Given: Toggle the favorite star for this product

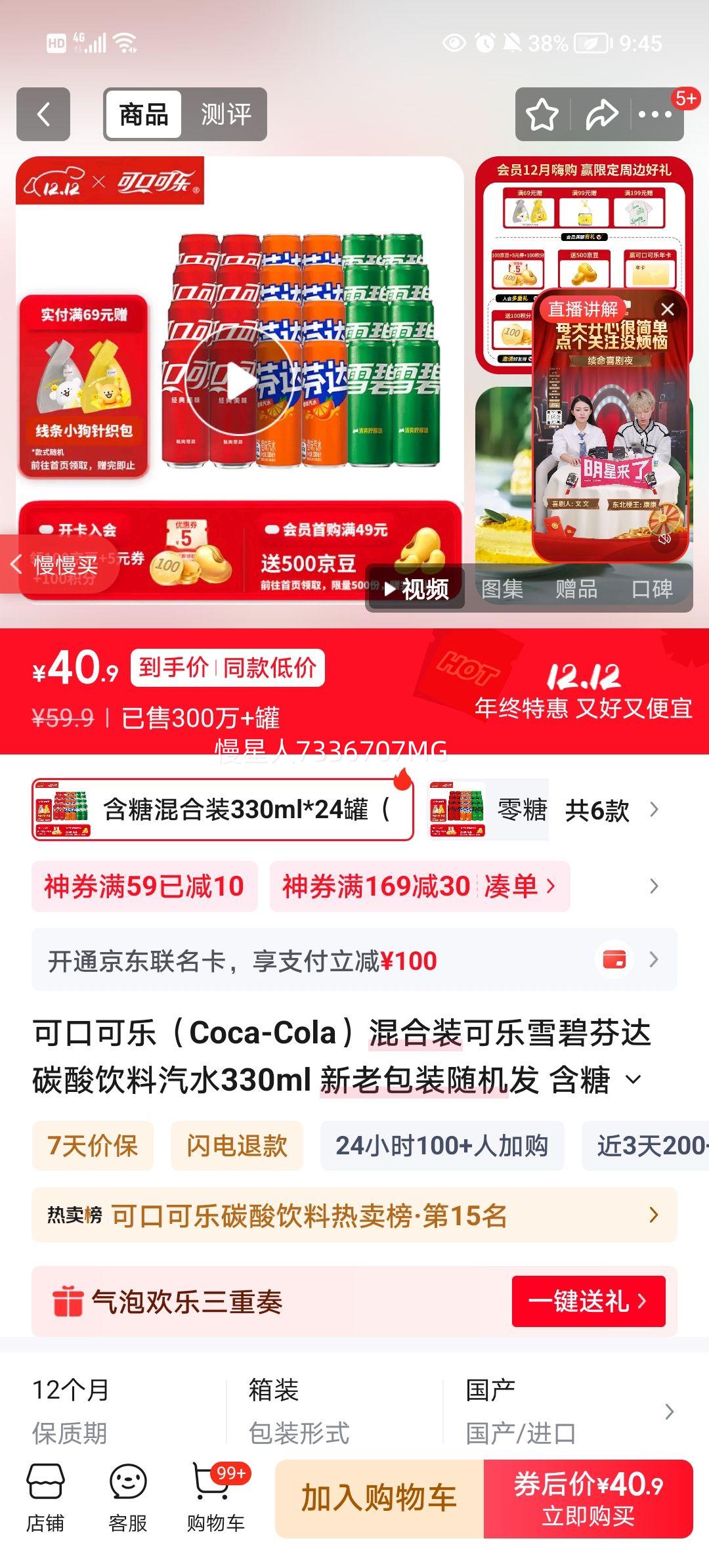Looking at the screenshot, I should (x=542, y=114).
